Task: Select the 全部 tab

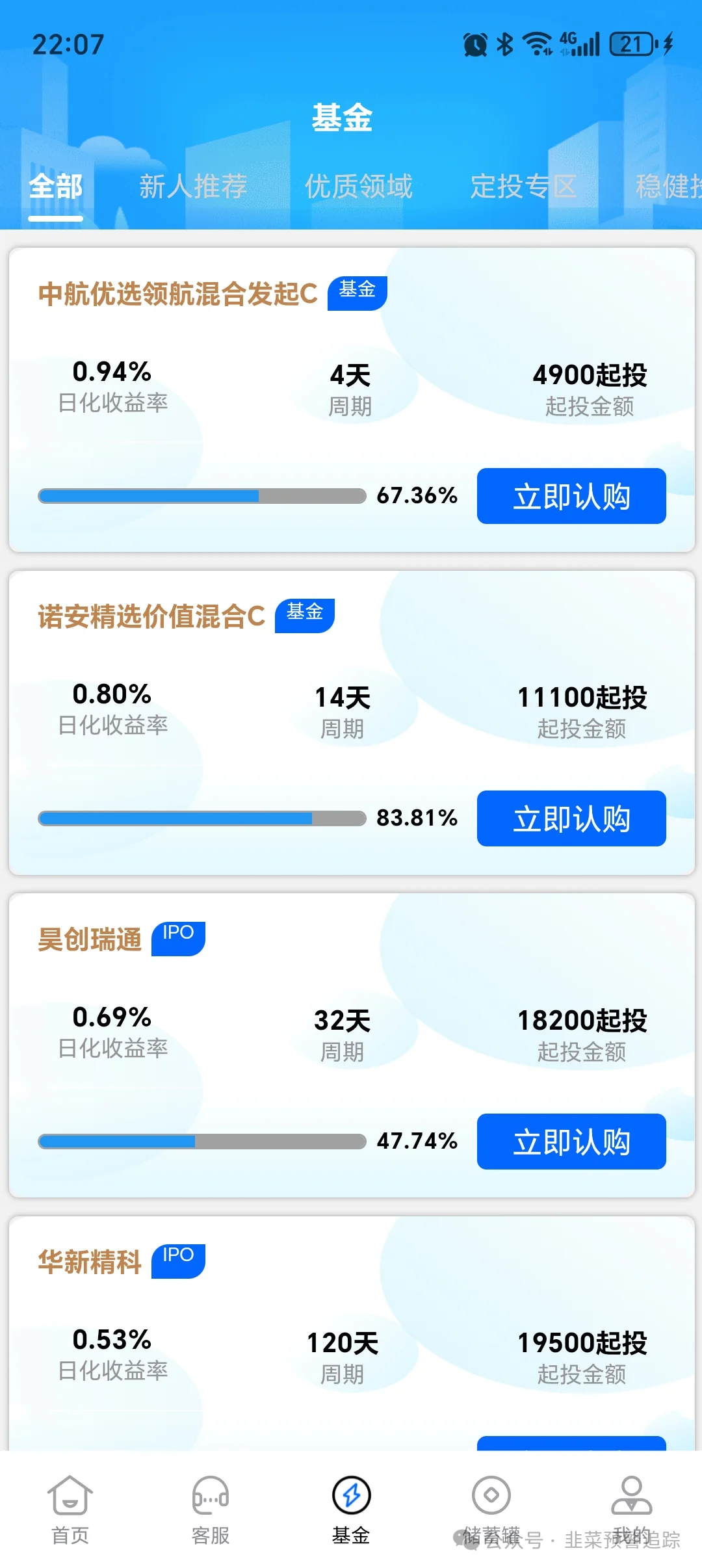Action: coord(55,187)
